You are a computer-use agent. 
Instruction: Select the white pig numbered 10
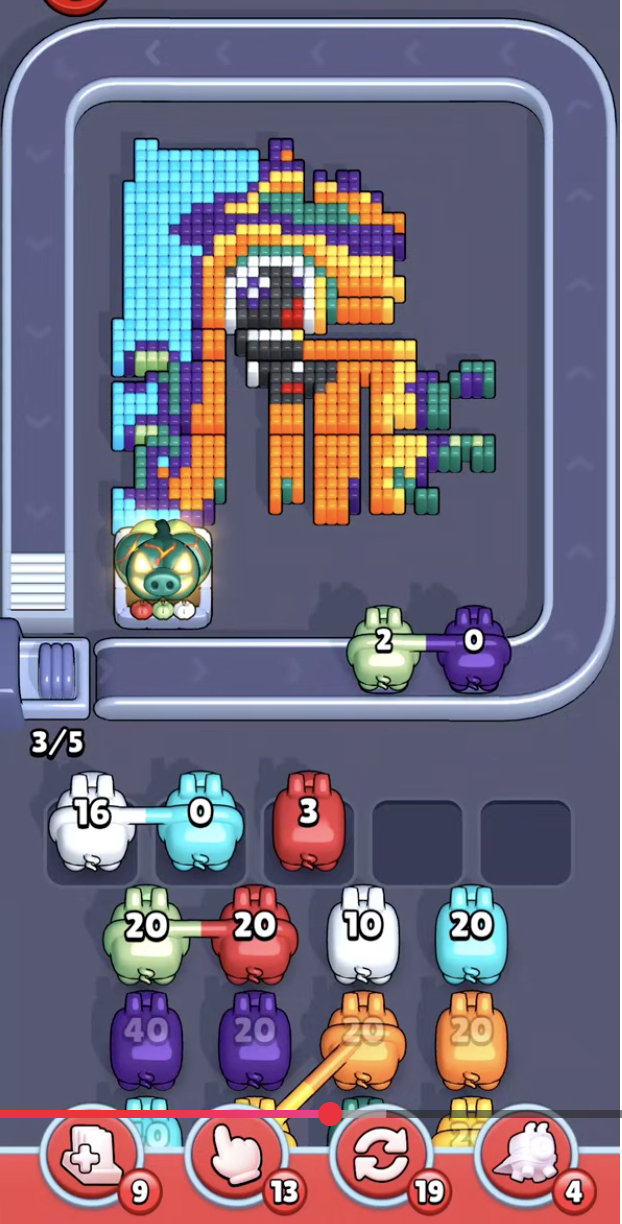click(362, 935)
